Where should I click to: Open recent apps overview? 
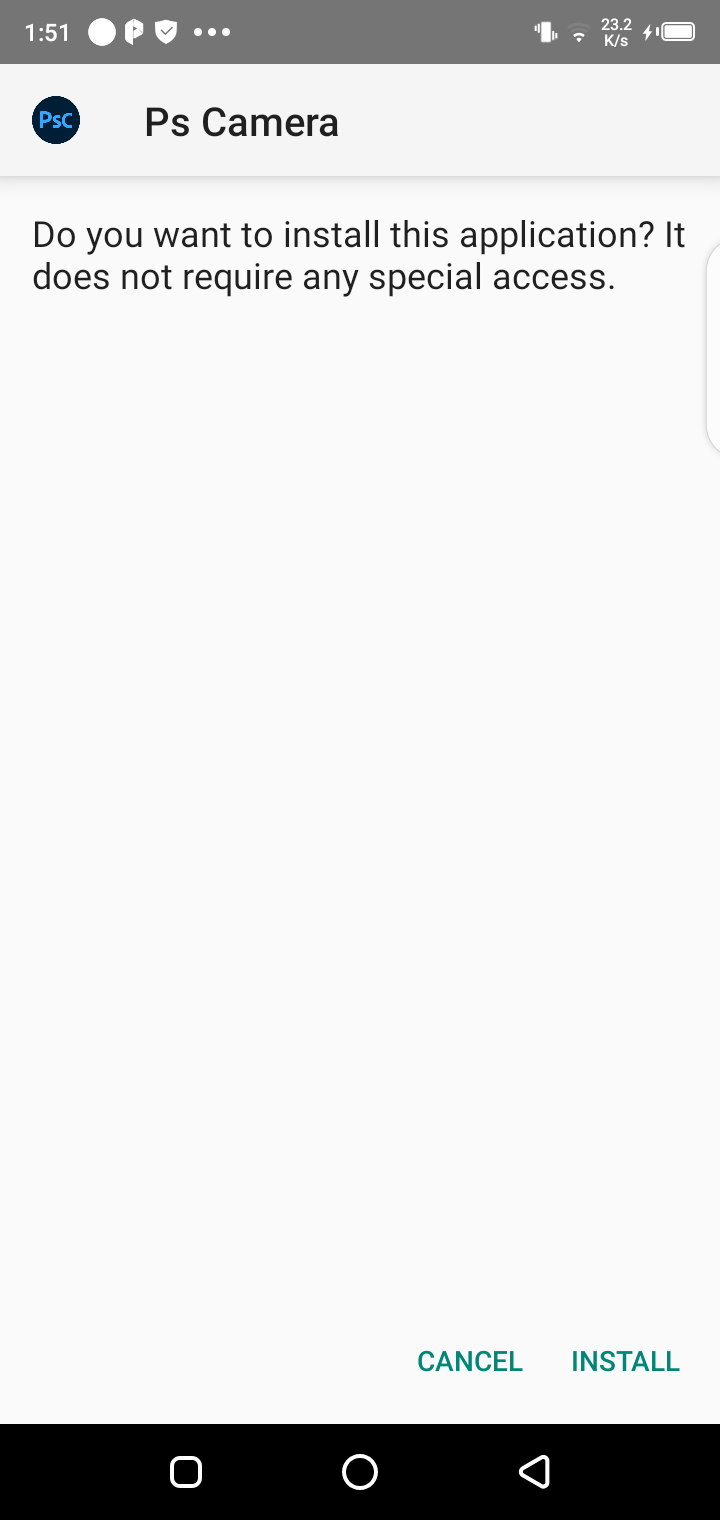pyautogui.click(x=186, y=1471)
